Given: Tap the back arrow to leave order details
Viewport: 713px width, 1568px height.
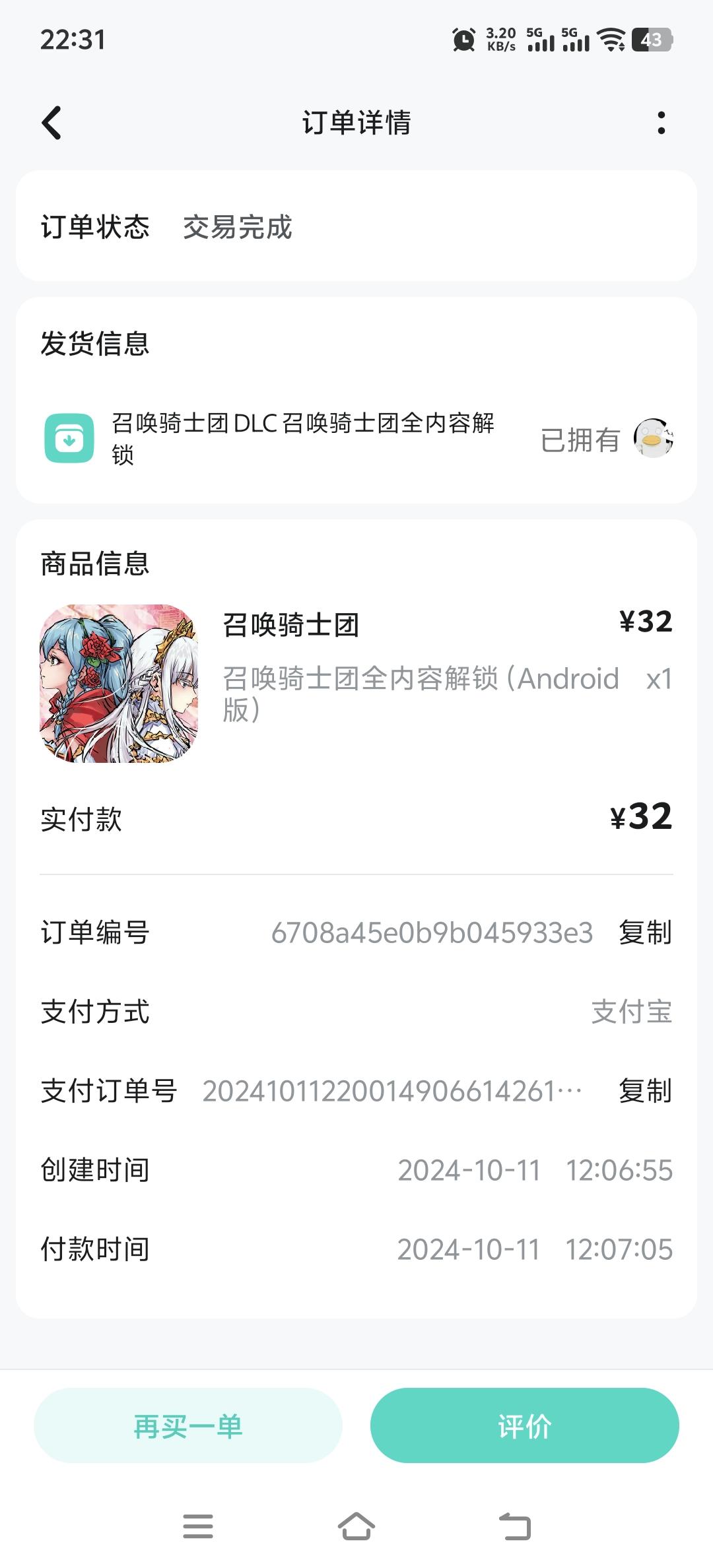Looking at the screenshot, I should point(51,123).
